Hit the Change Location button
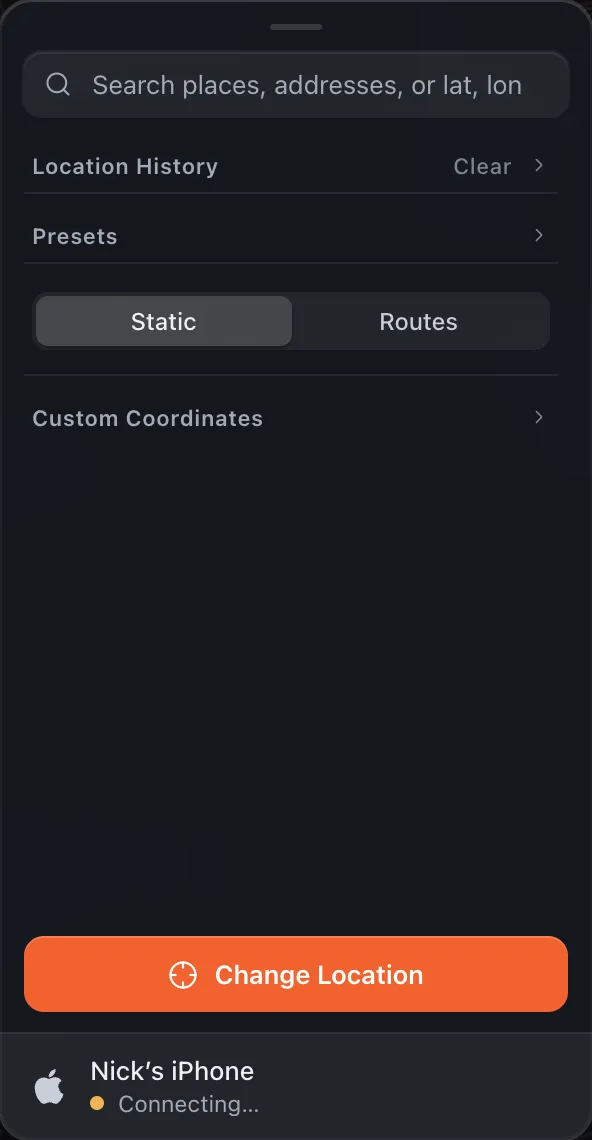The width and height of the screenshot is (592, 1140). [x=296, y=974]
